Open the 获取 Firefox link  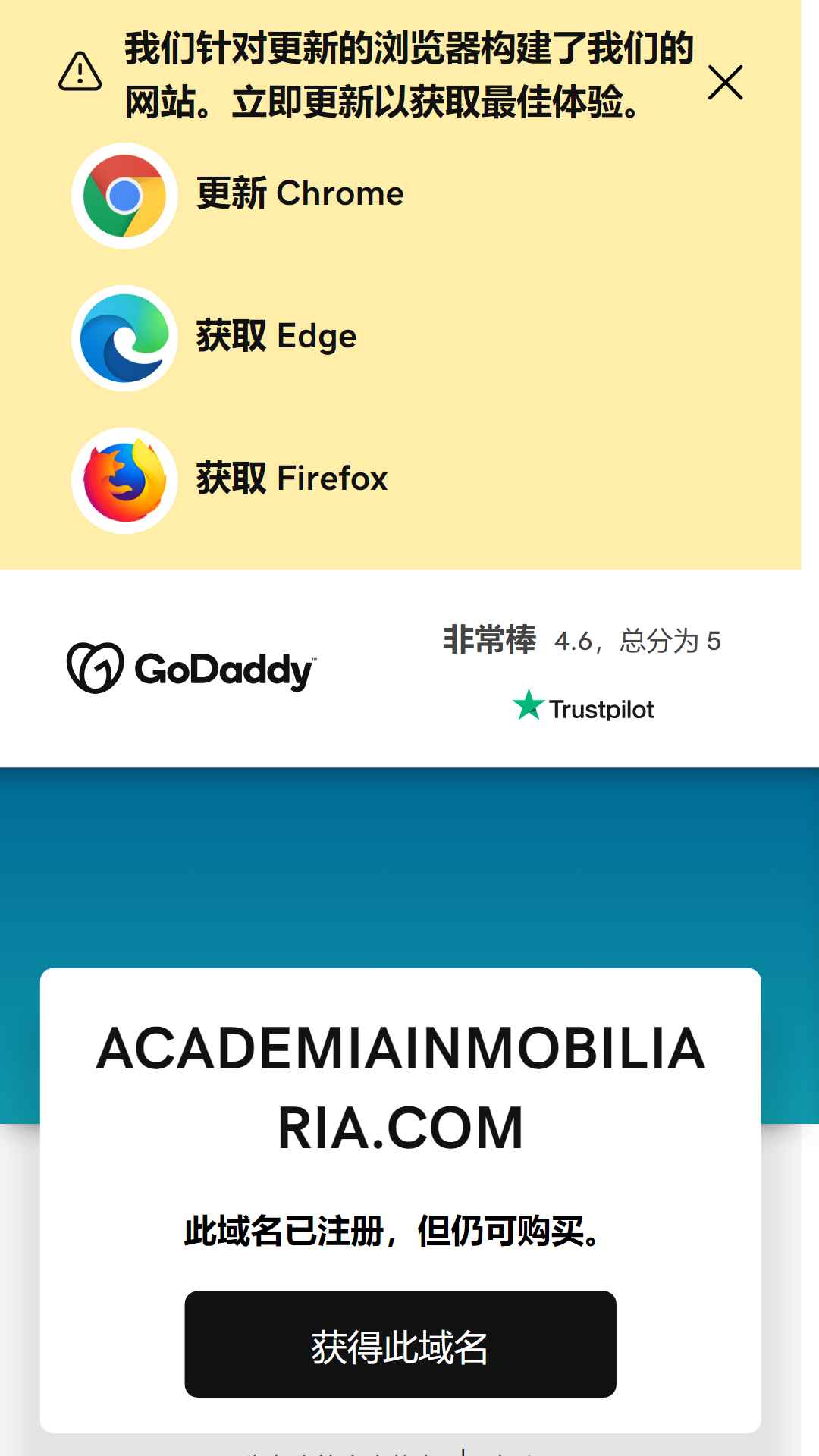click(x=230, y=480)
